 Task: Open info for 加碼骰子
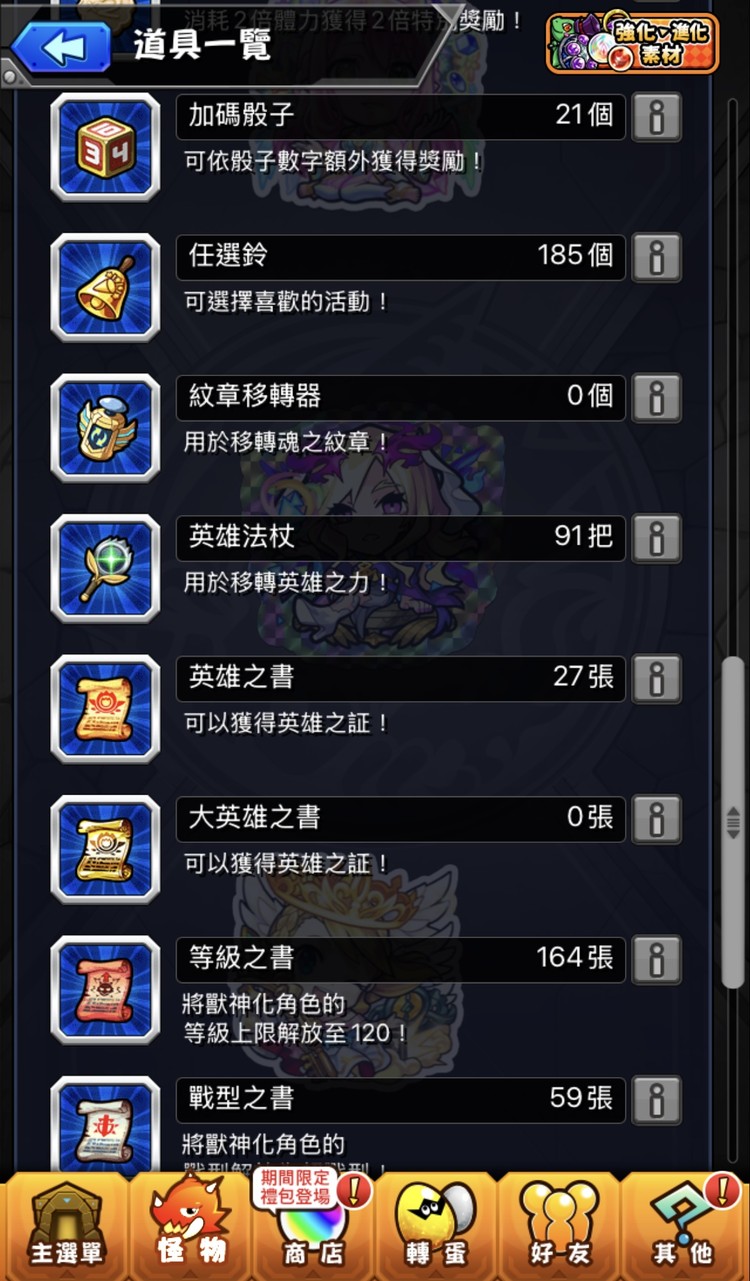click(x=657, y=117)
